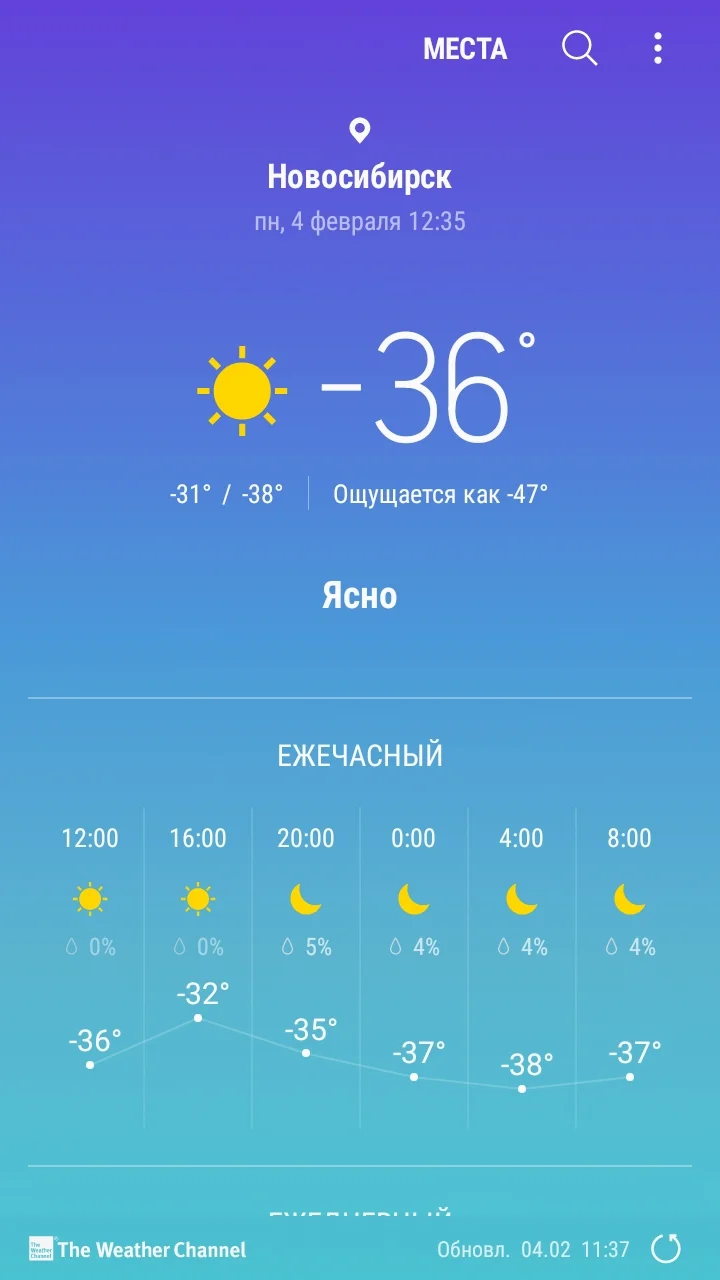
Task: Open the three-dot overflow menu
Action: pos(657,48)
